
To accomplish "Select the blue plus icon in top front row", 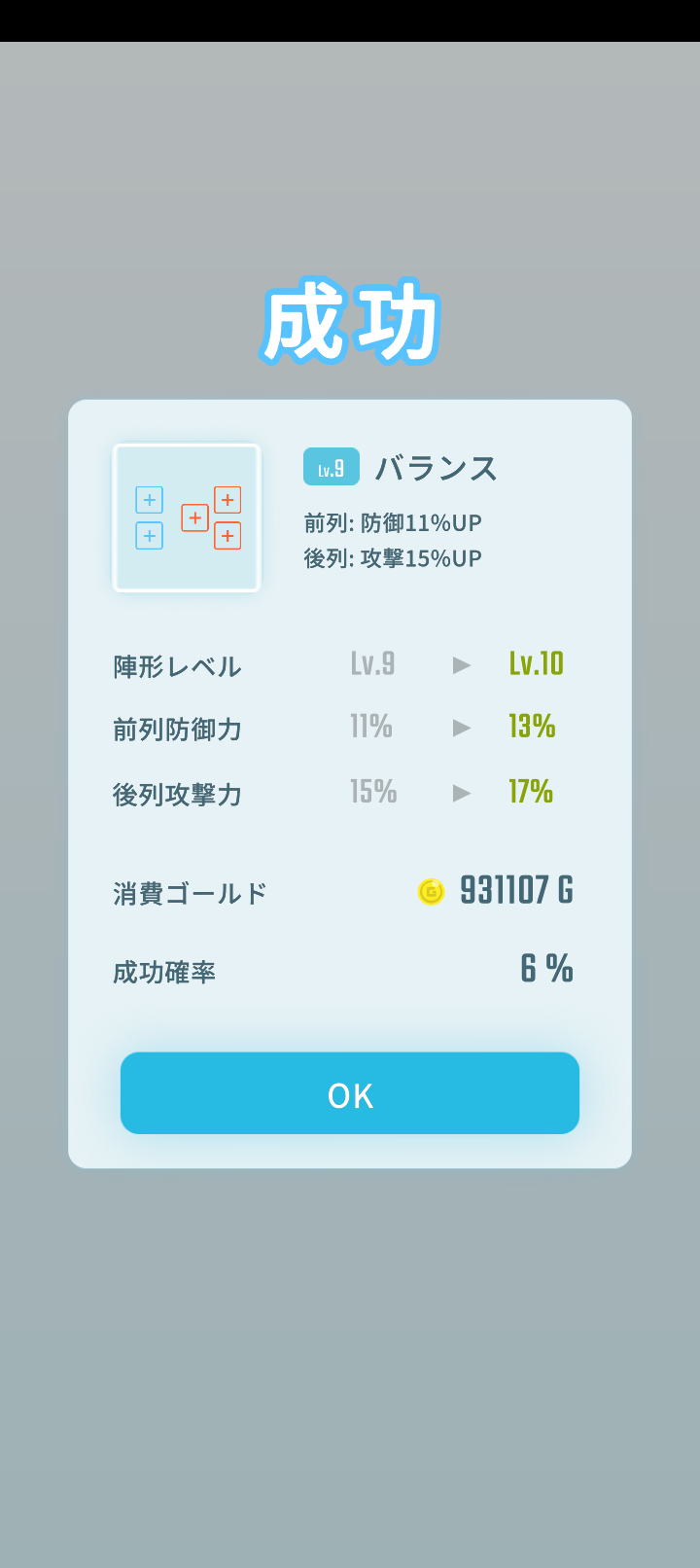I will coord(148,500).
